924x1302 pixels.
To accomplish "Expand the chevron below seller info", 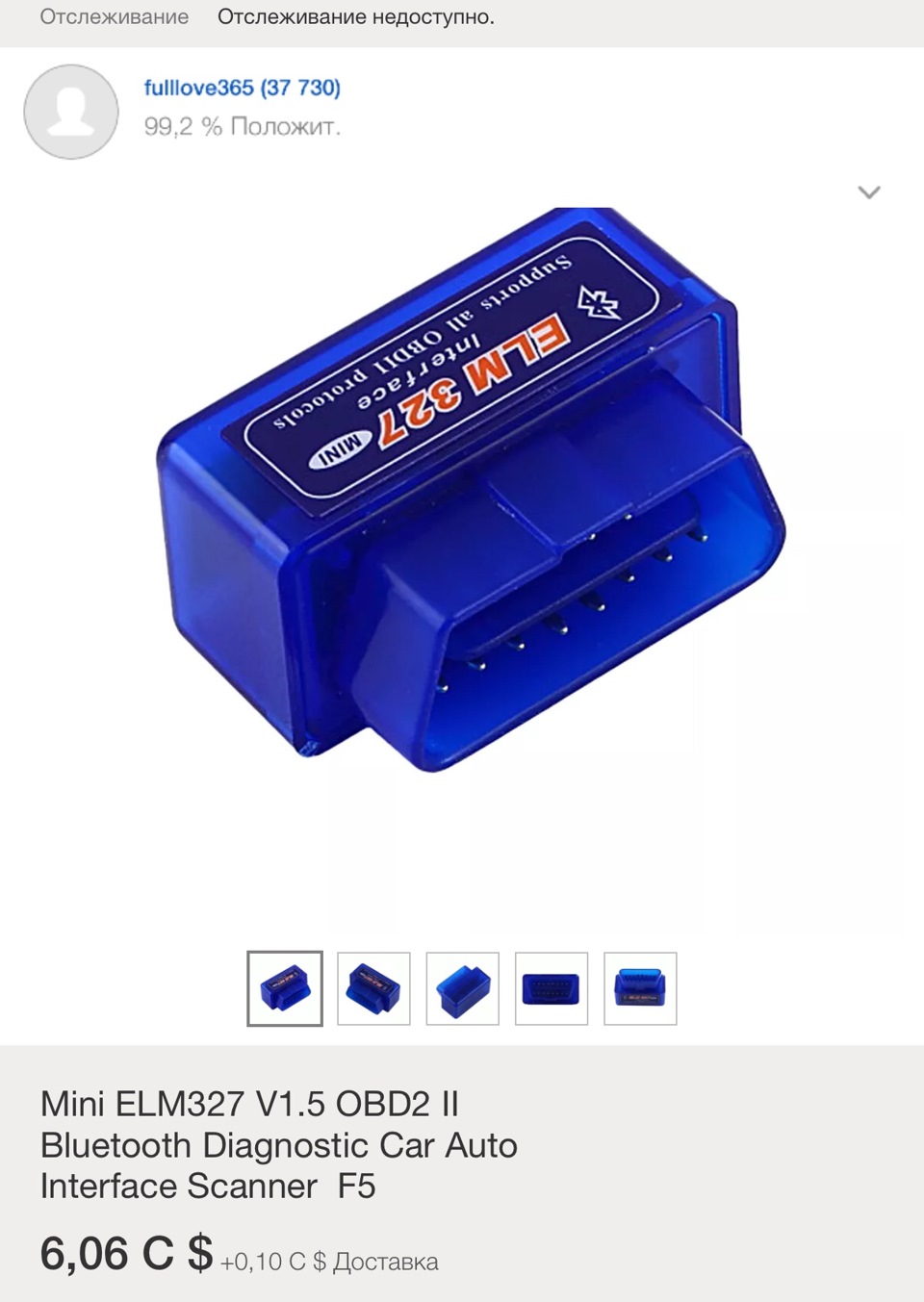I will coord(868,192).
